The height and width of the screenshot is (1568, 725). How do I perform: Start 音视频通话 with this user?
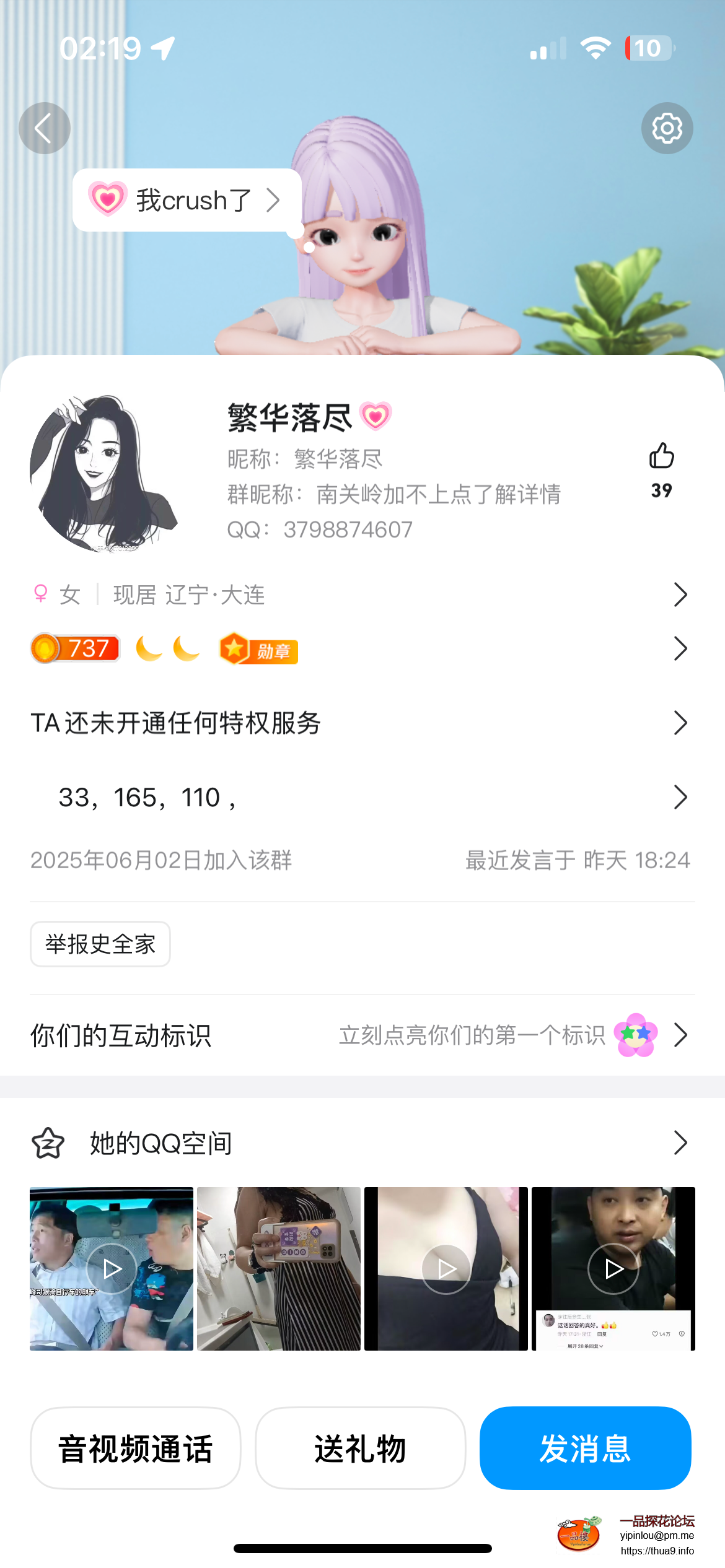[136, 1448]
